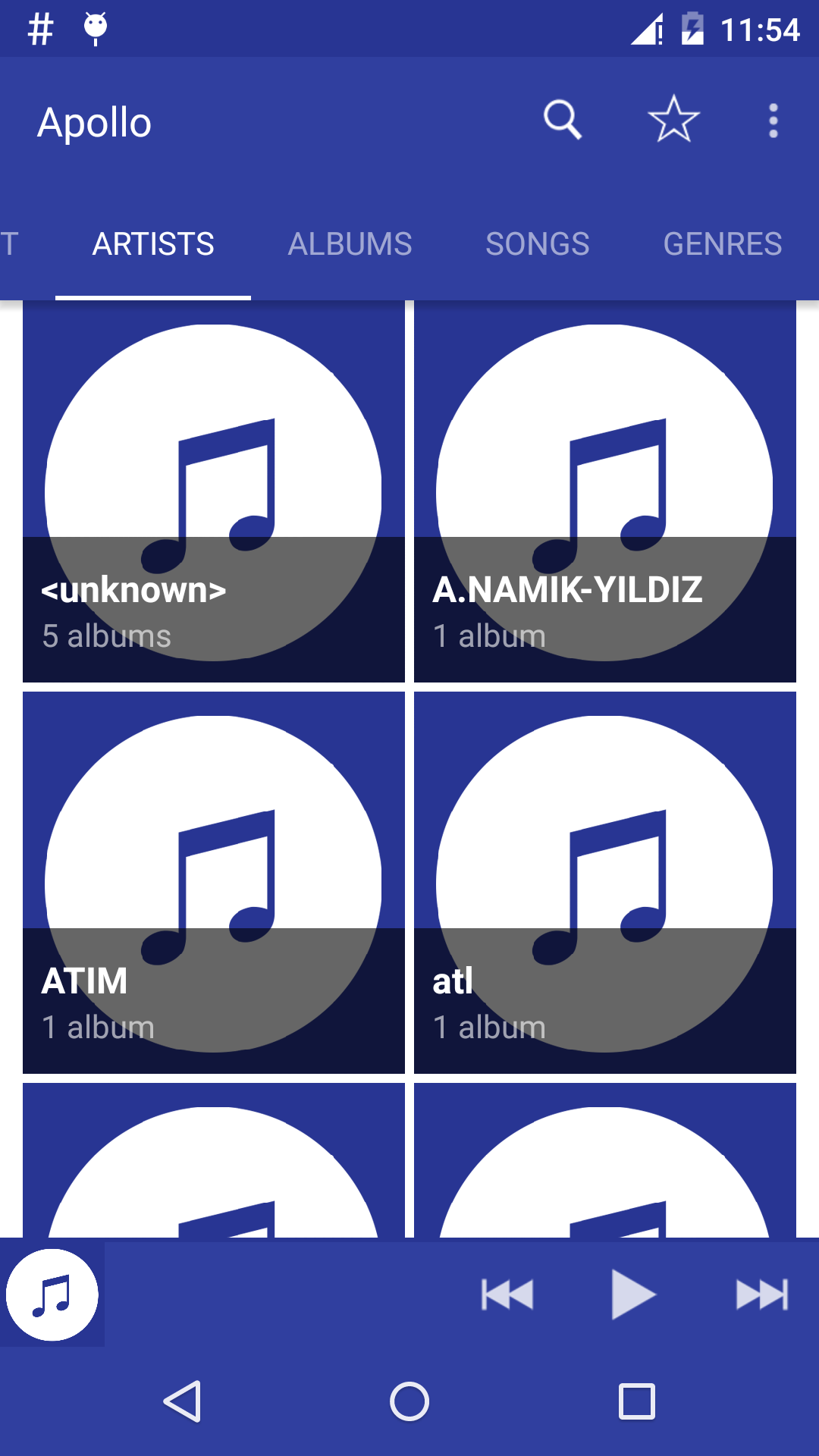Open the overflow menu
Viewport: 819px width, 1456px height.
point(773,121)
